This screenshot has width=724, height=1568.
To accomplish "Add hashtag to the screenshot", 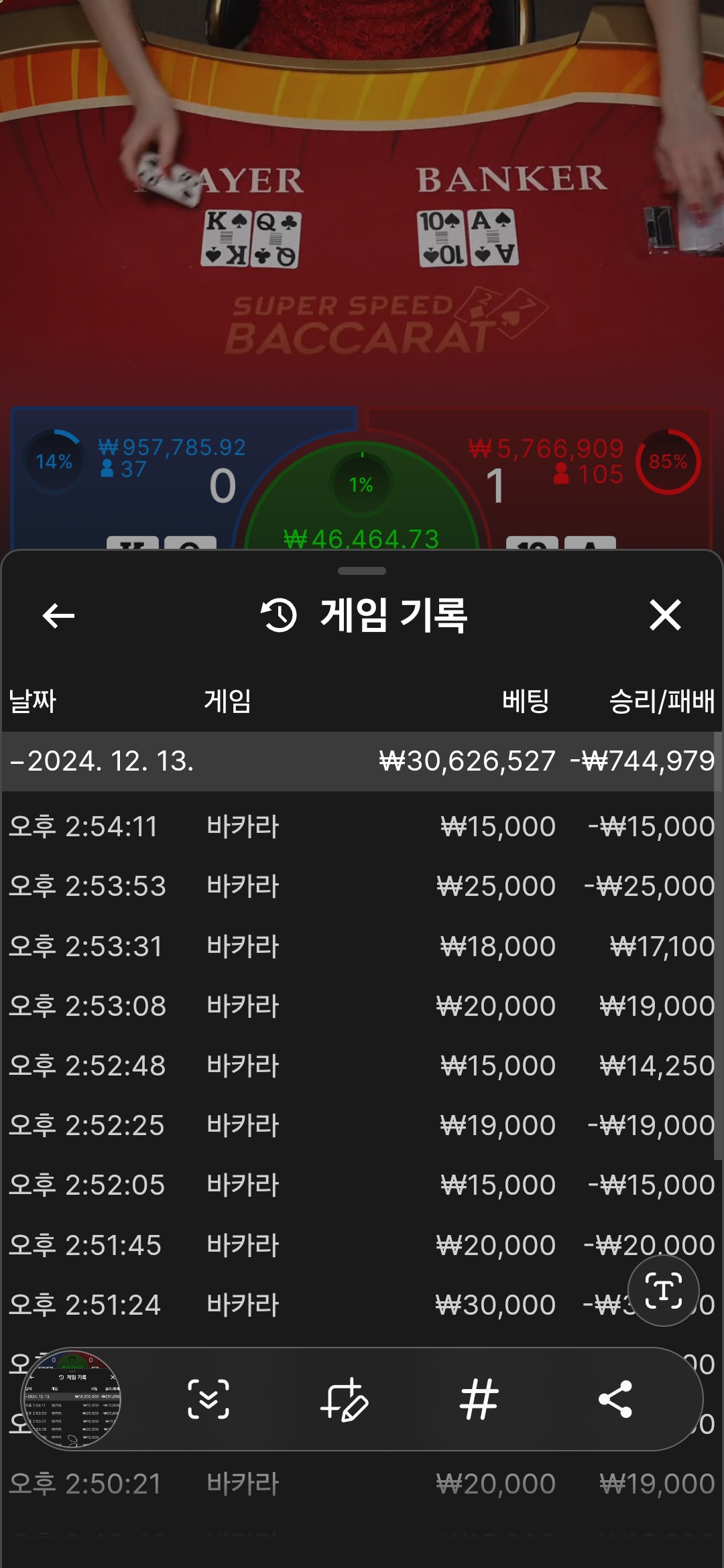I will click(479, 1399).
